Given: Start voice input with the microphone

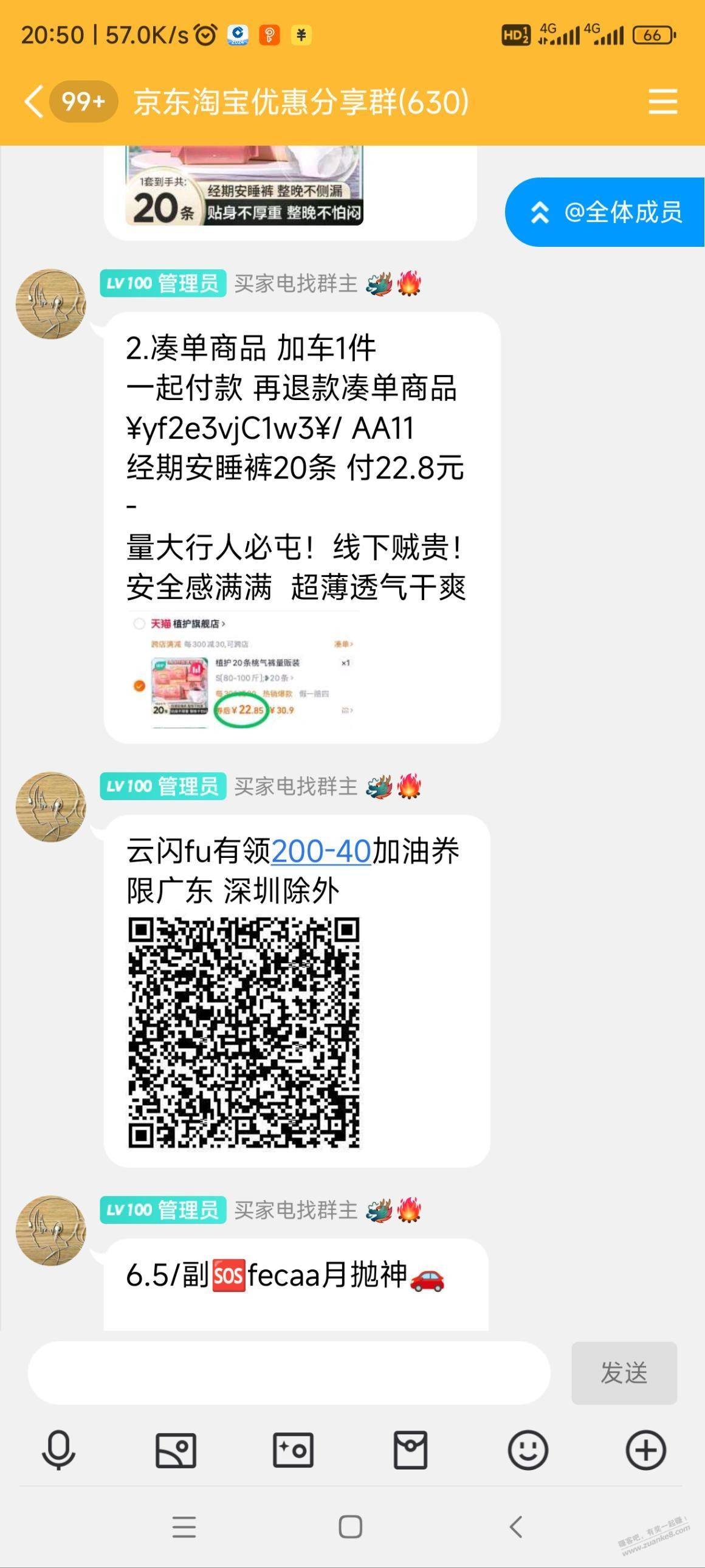Looking at the screenshot, I should click(x=58, y=1451).
